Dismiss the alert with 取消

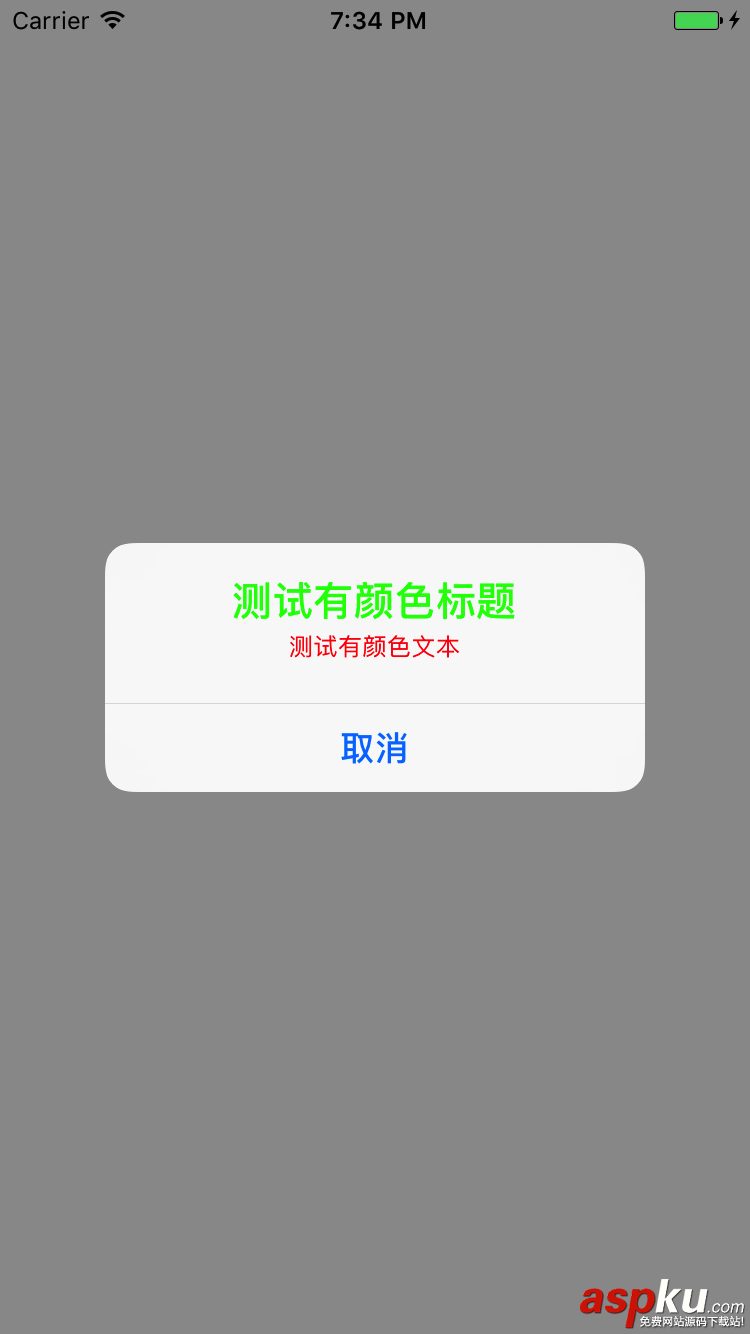[x=374, y=748]
